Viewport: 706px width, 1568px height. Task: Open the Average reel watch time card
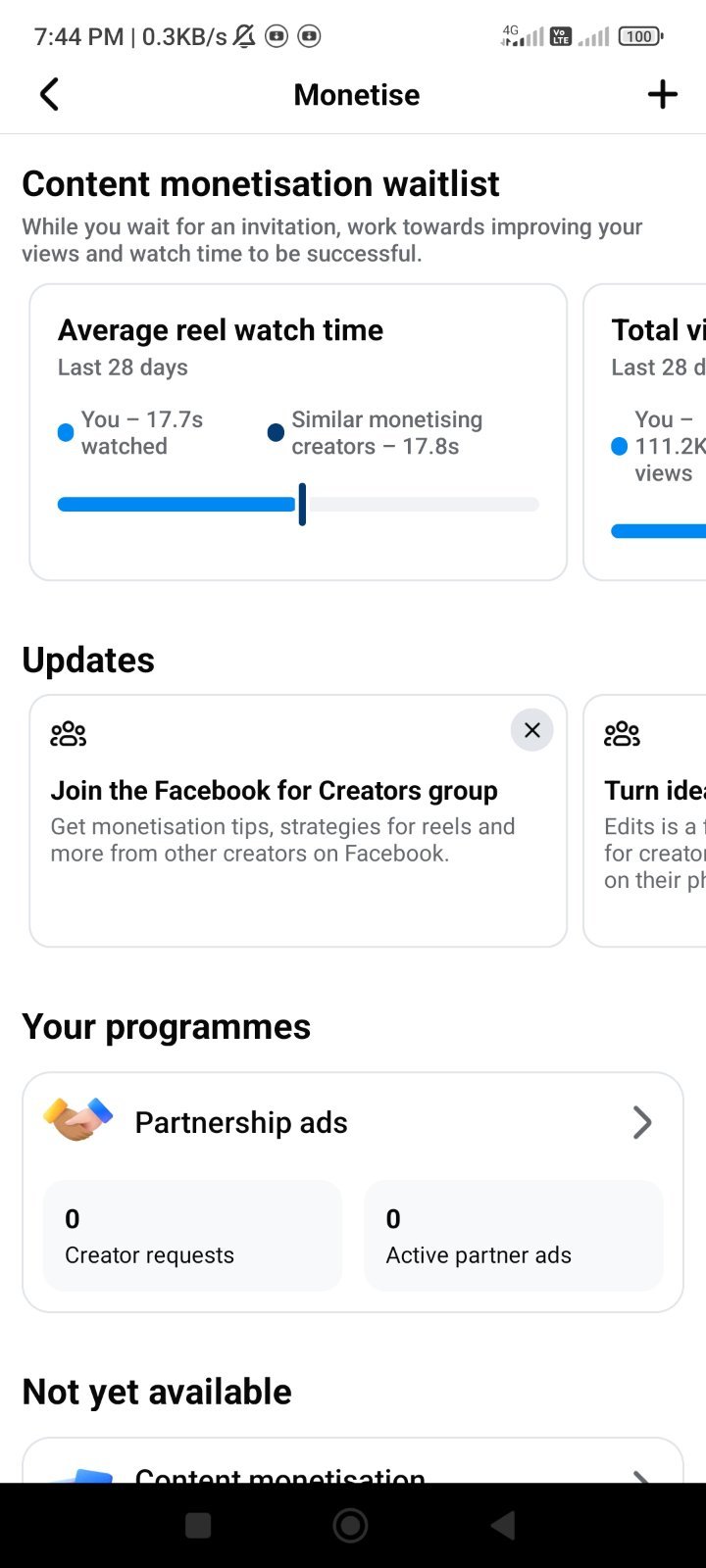pos(298,432)
